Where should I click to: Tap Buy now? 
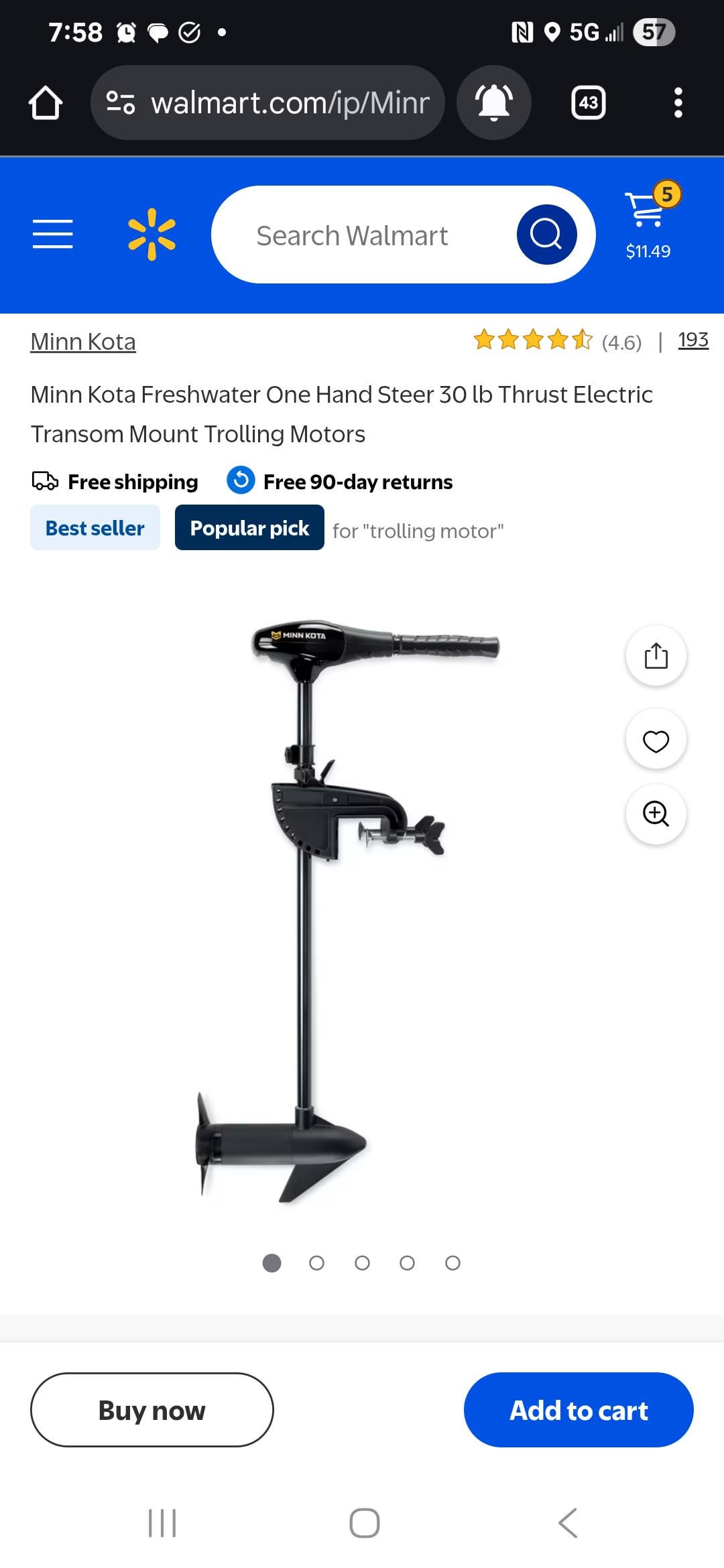152,1410
